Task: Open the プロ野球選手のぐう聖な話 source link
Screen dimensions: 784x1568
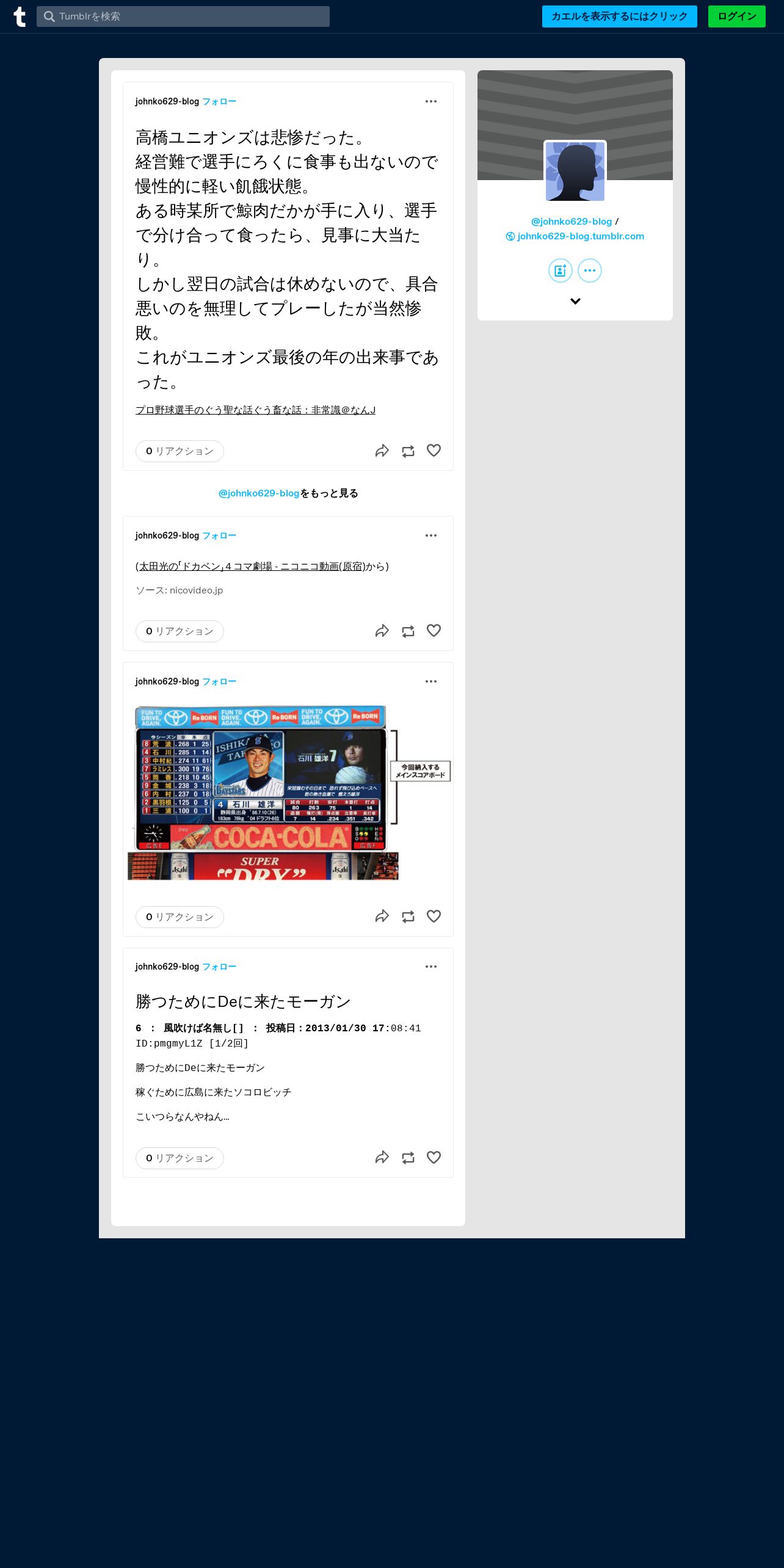Action: click(255, 410)
